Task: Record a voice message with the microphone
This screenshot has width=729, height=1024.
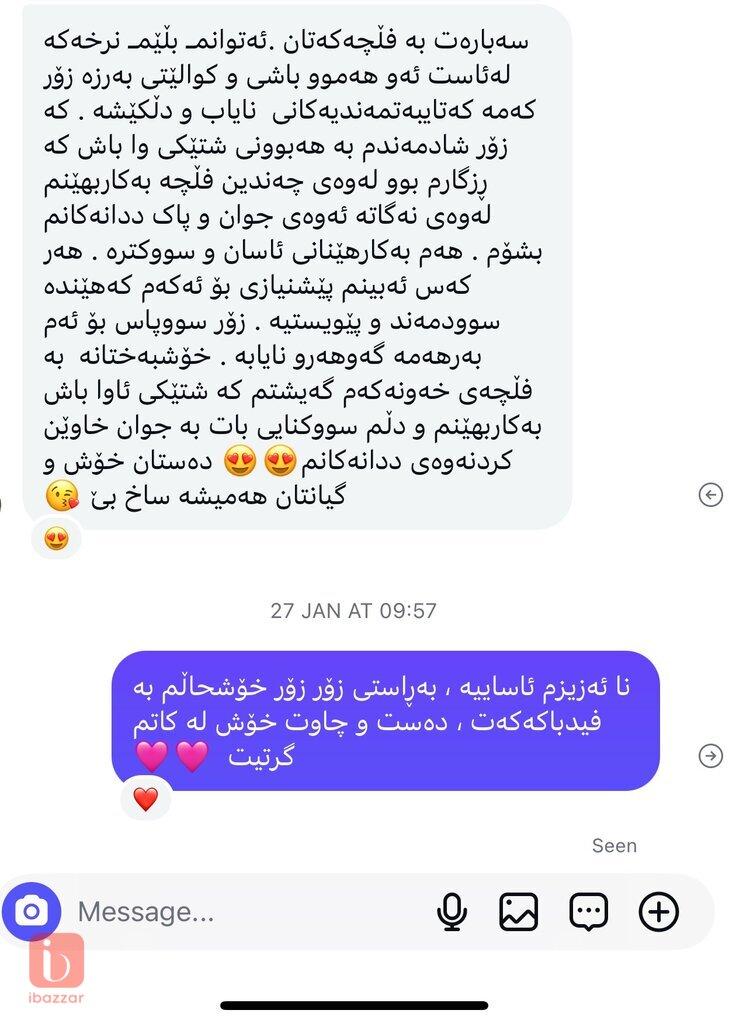Action: 452,911
